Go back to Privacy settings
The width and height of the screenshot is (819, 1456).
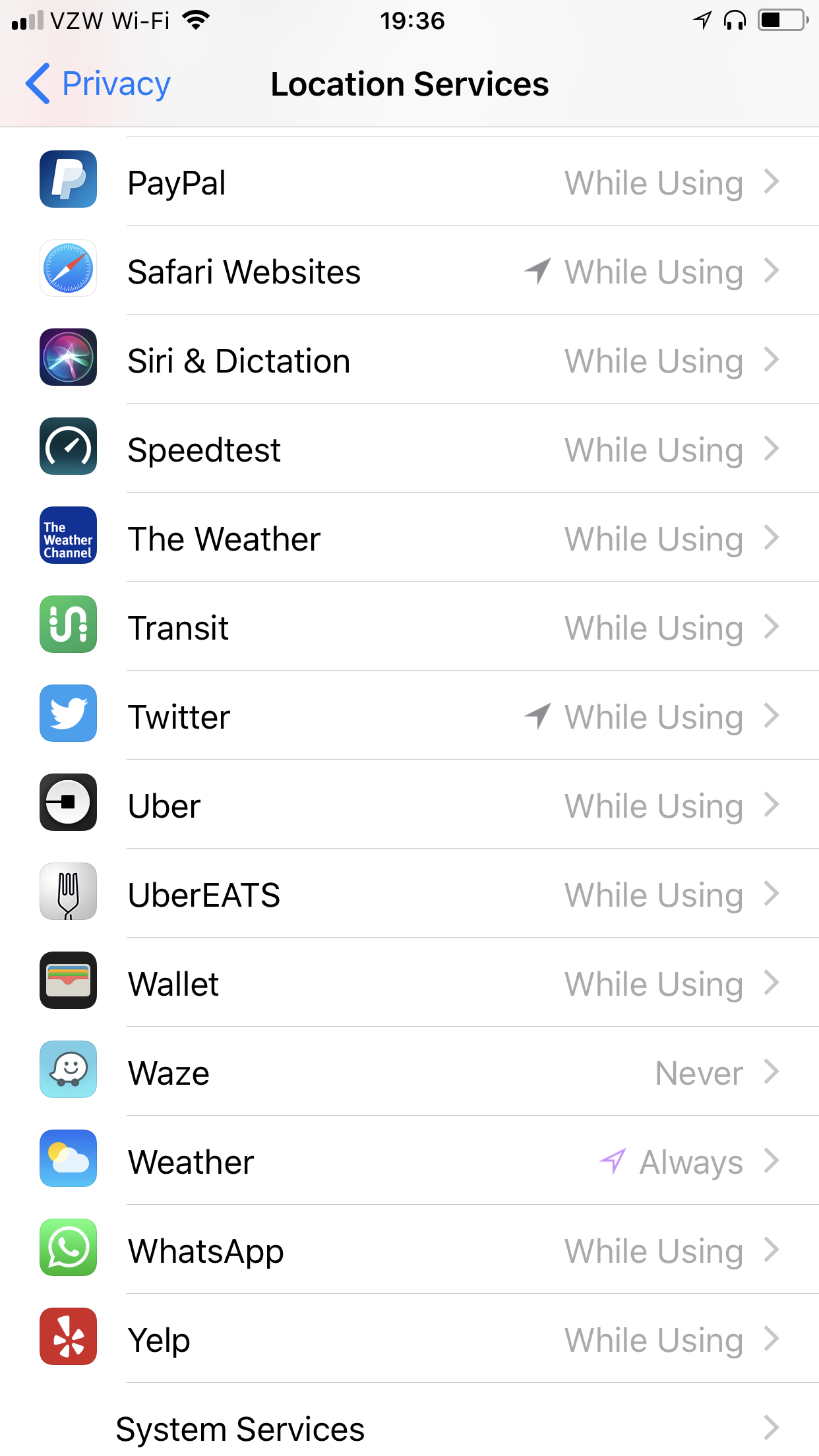tap(98, 84)
